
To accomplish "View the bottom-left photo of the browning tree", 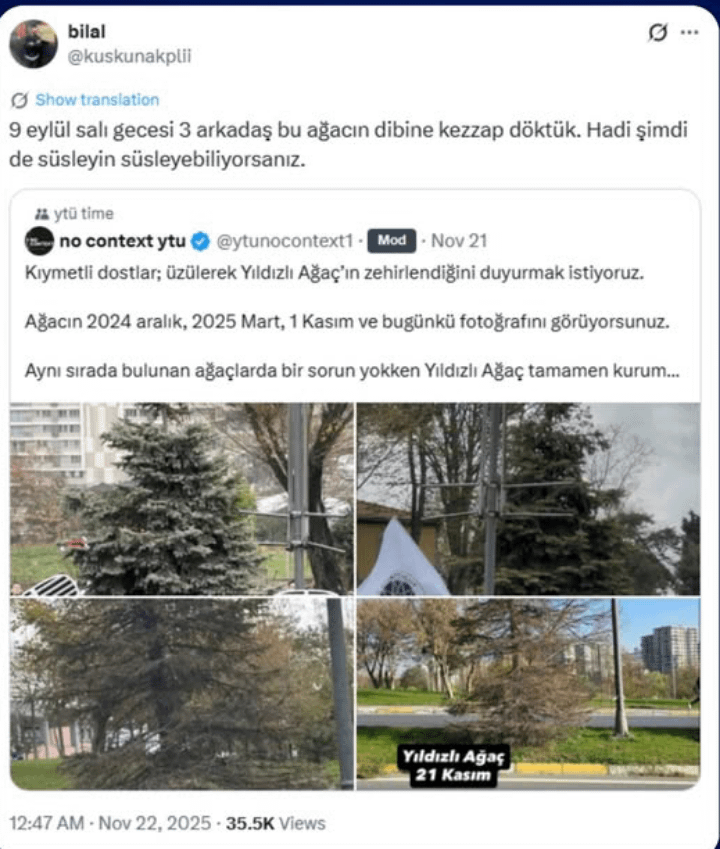I will (181, 694).
